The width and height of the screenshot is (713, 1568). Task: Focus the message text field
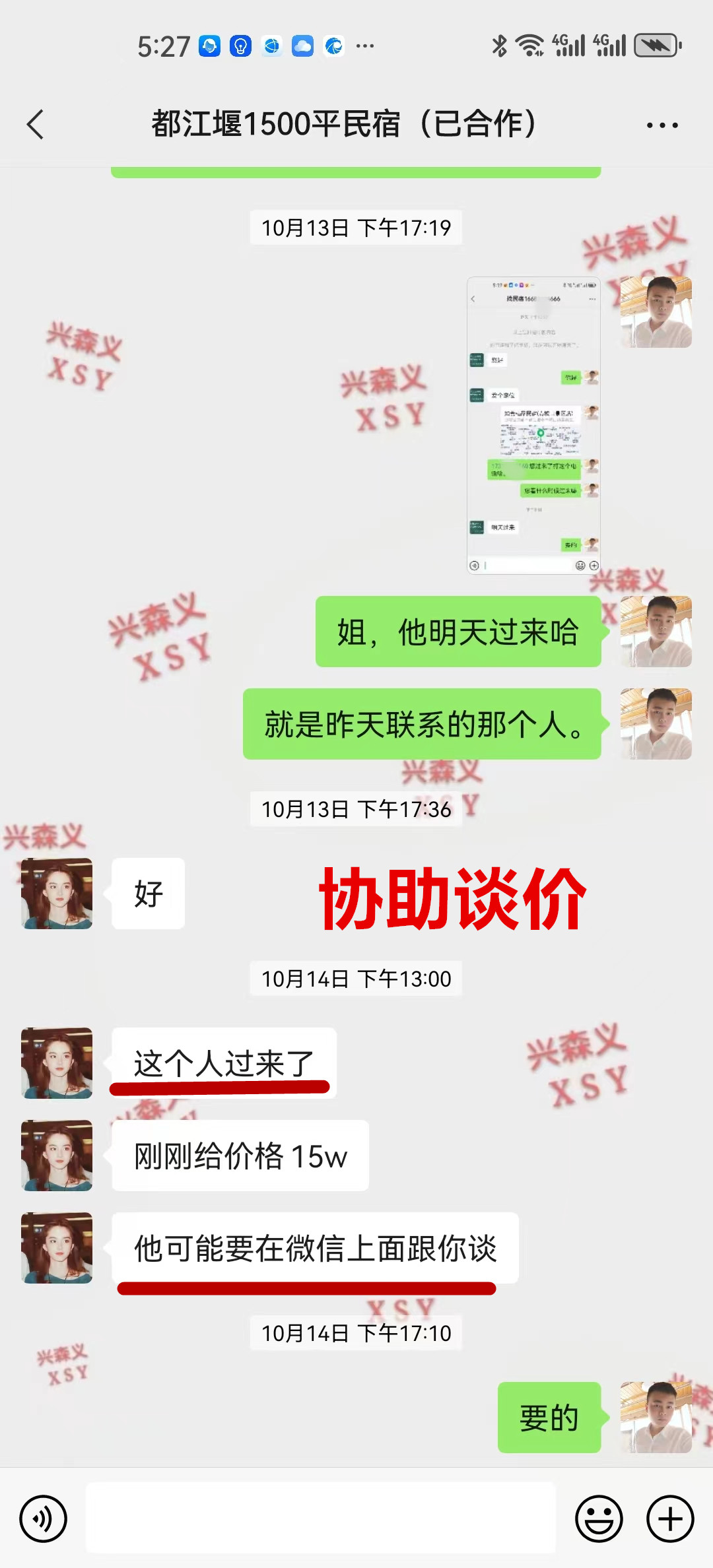[321, 1519]
